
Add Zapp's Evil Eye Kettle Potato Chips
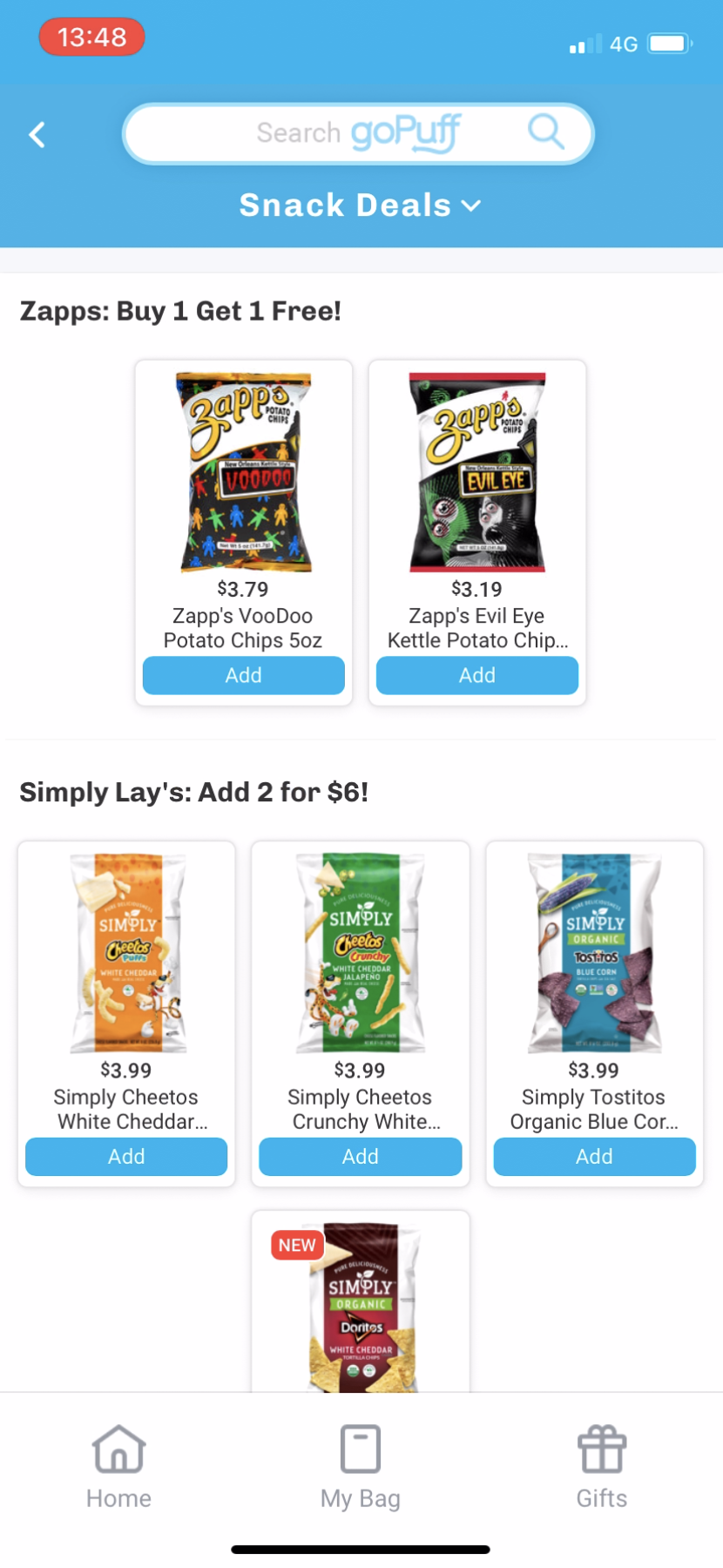coord(476,675)
